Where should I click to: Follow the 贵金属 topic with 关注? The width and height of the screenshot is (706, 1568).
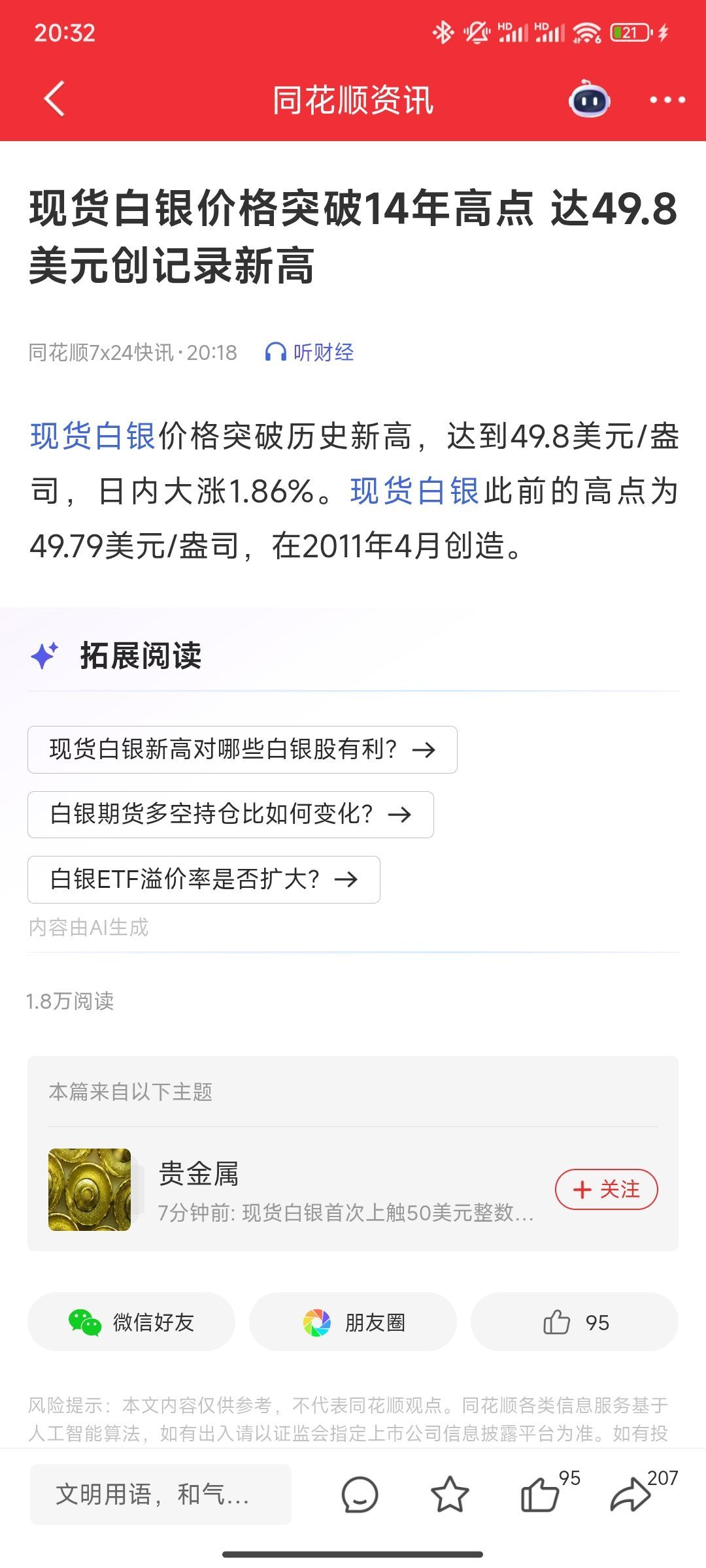point(606,1189)
